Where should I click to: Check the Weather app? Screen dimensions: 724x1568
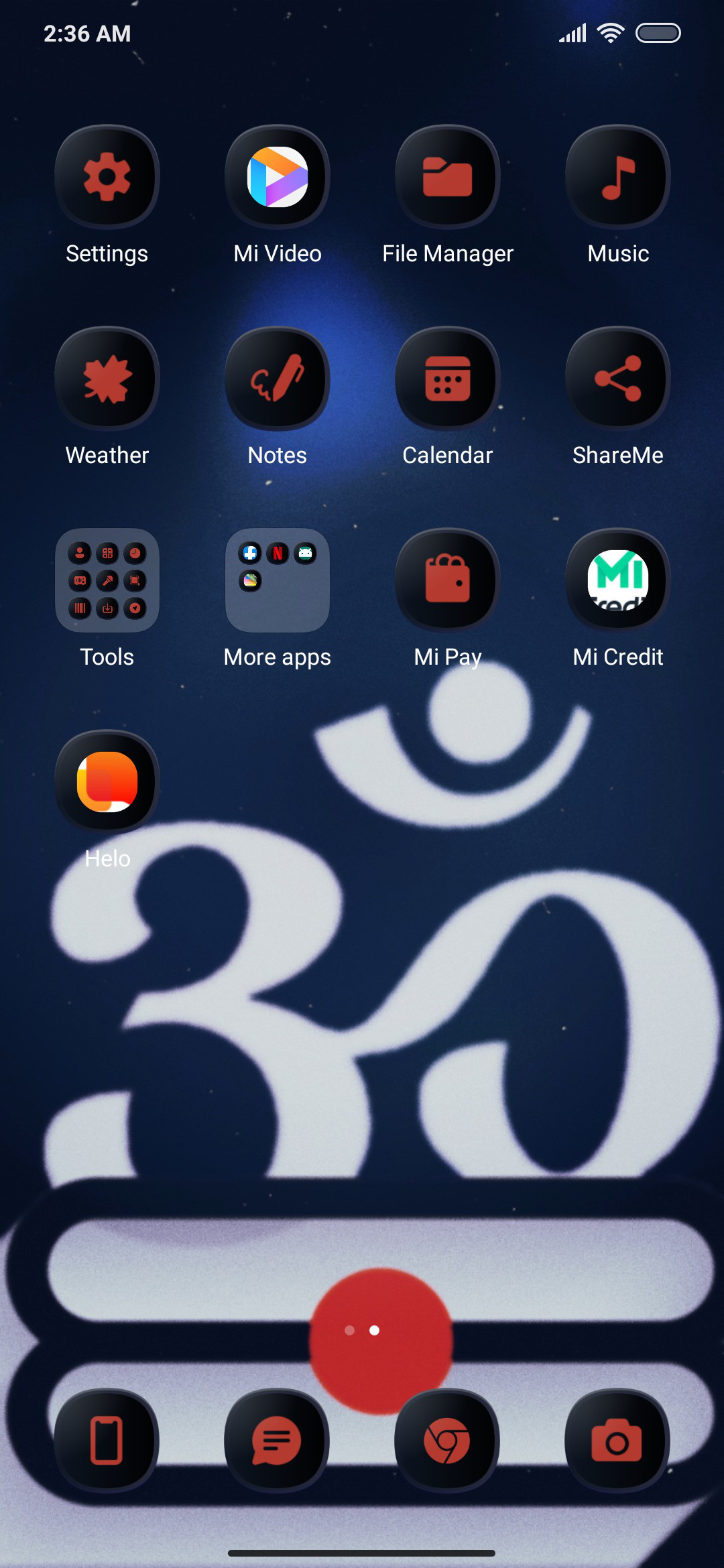pyautogui.click(x=107, y=379)
